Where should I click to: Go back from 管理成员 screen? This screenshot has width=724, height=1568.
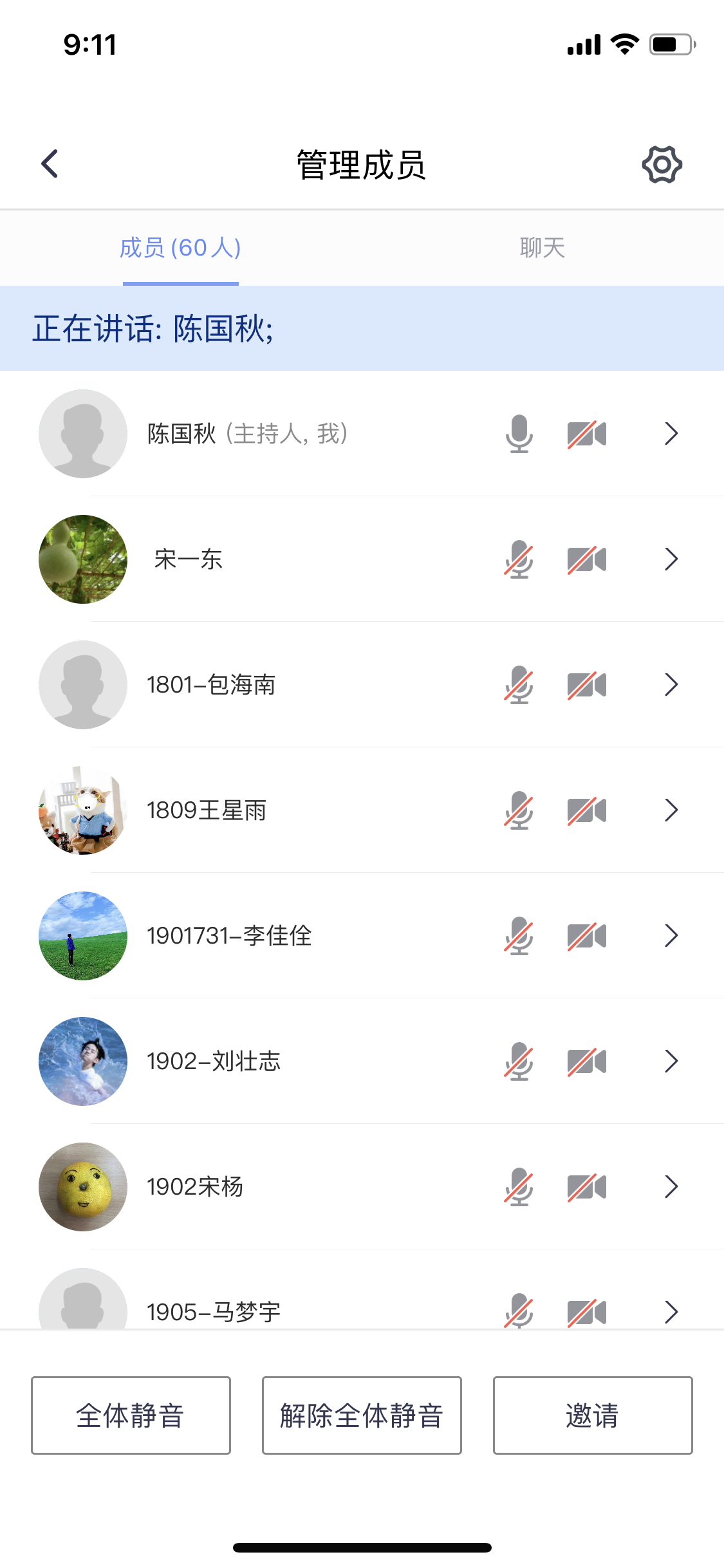tap(50, 164)
